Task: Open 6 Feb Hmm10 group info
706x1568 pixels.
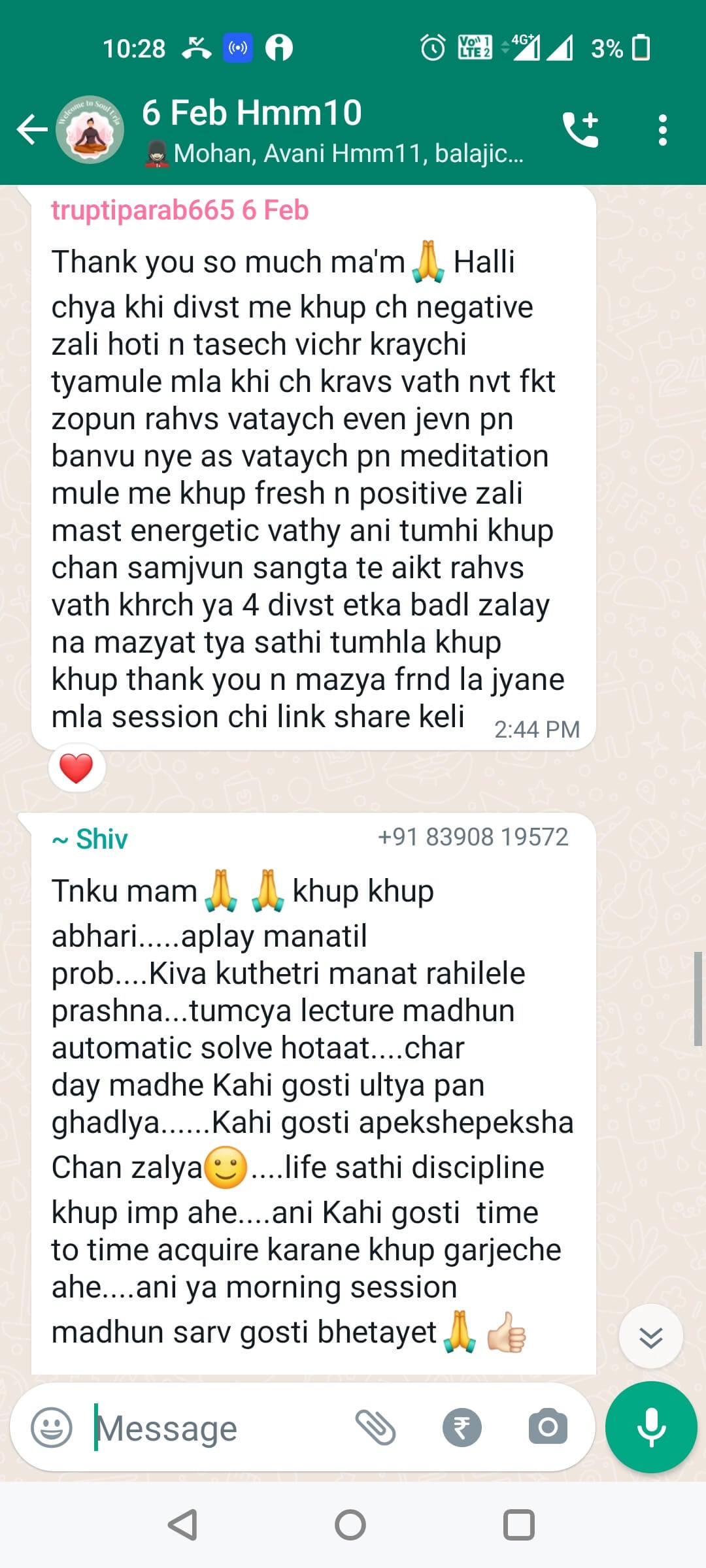Action: [x=333, y=131]
